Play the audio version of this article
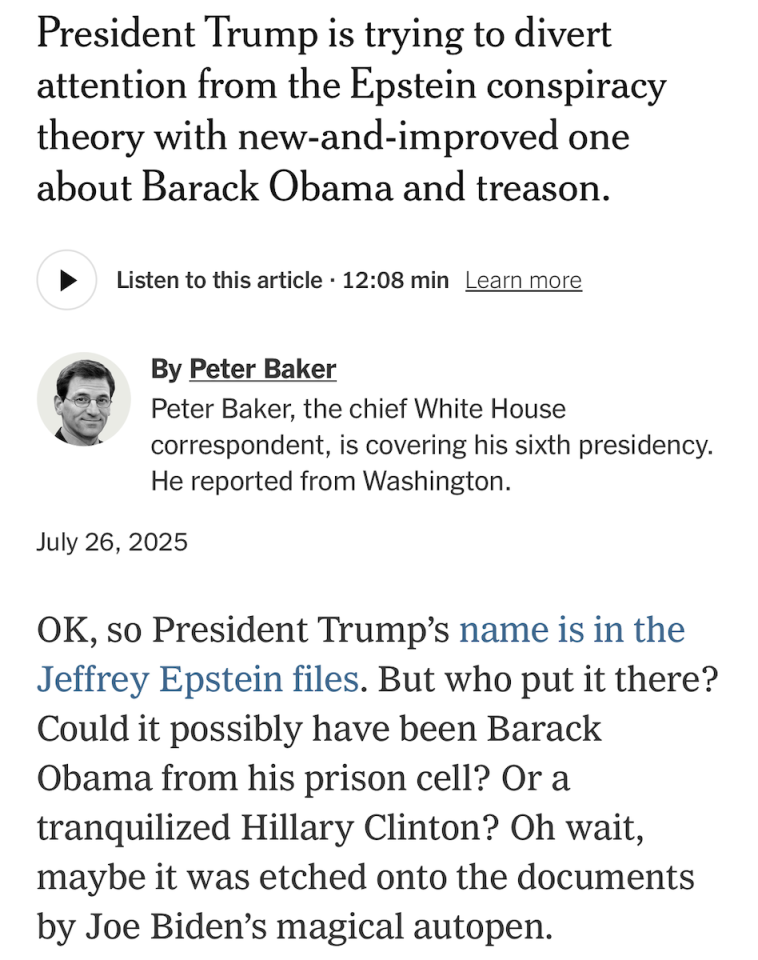The width and height of the screenshot is (758, 960). pyautogui.click(x=67, y=280)
